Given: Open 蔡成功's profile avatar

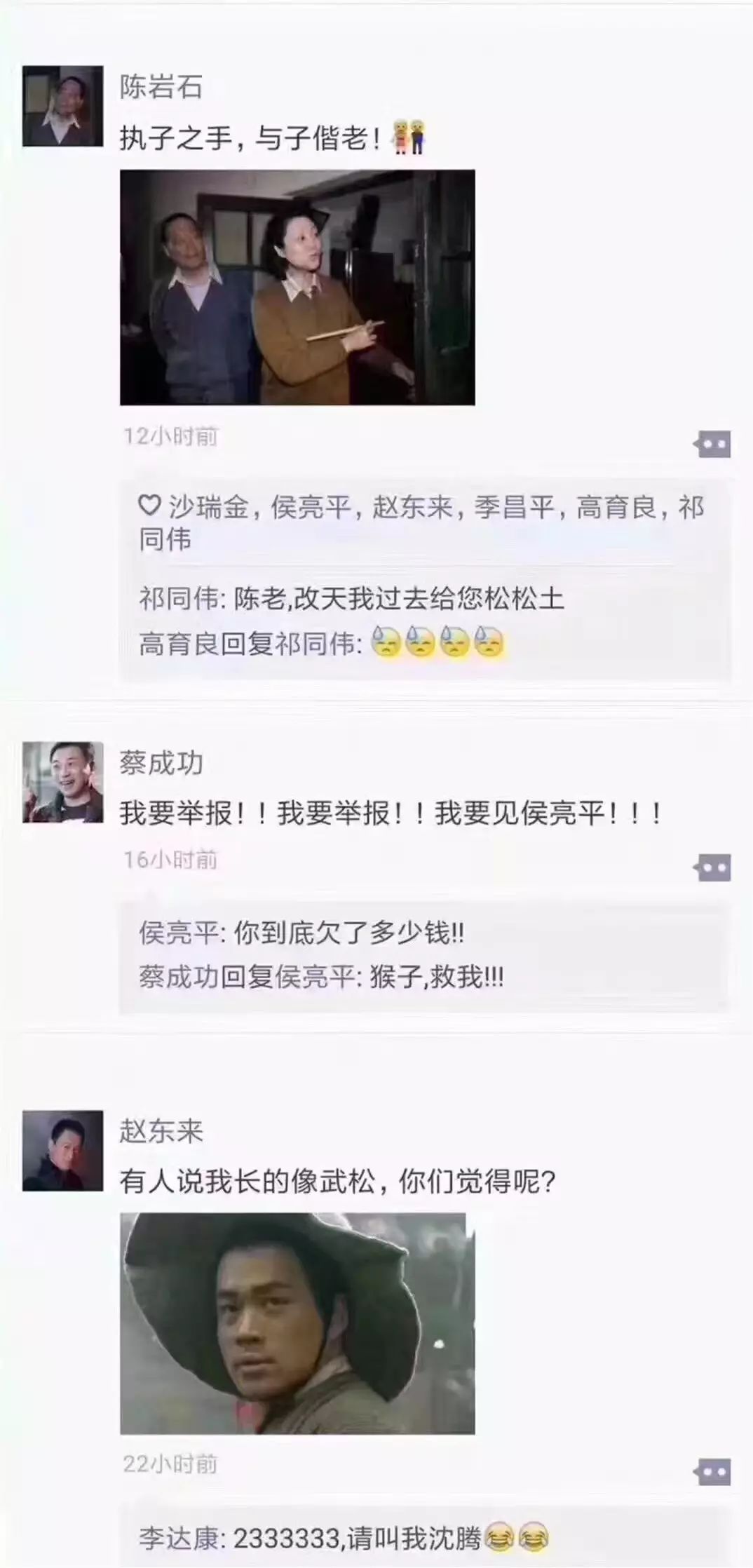Looking at the screenshot, I should pos(62,782).
